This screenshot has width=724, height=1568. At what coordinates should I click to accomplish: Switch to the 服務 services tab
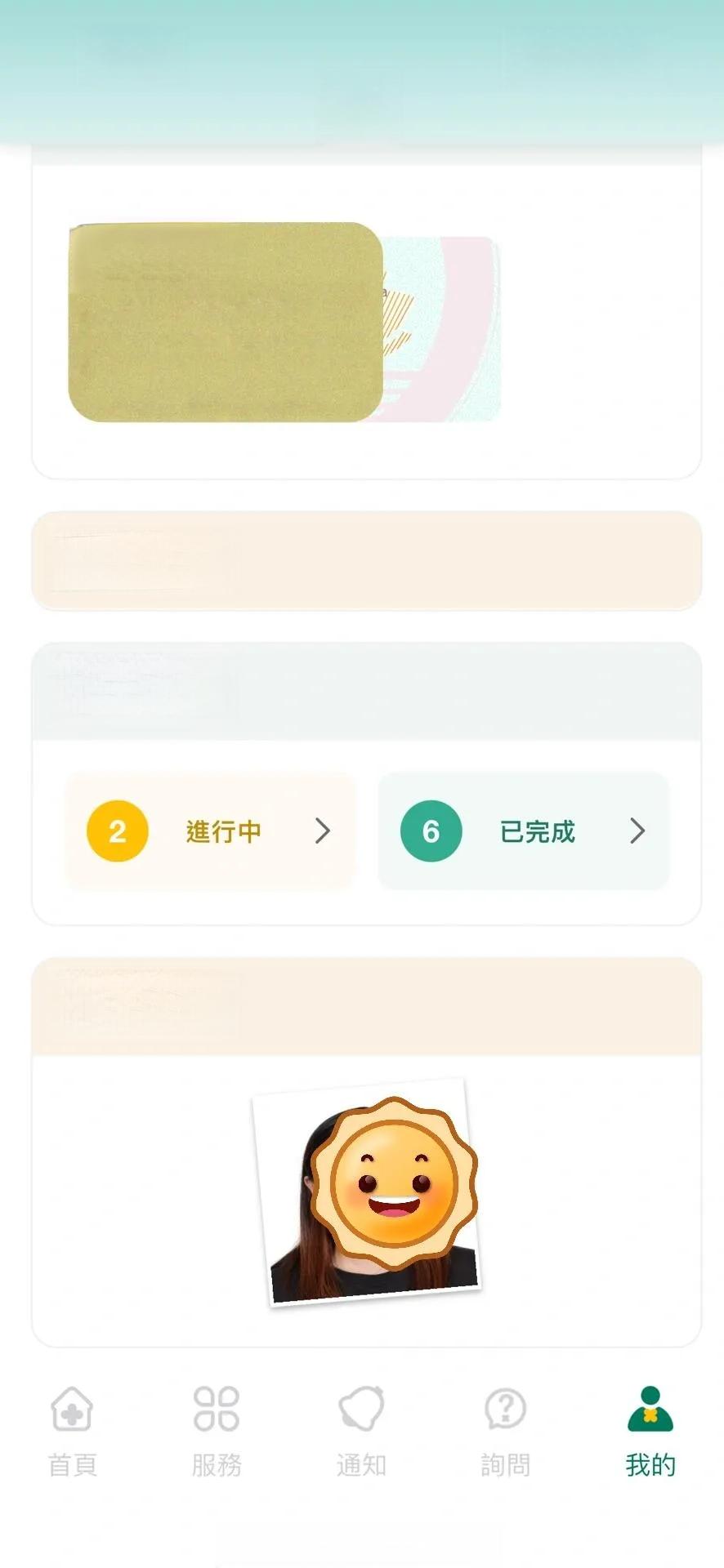[x=217, y=1431]
